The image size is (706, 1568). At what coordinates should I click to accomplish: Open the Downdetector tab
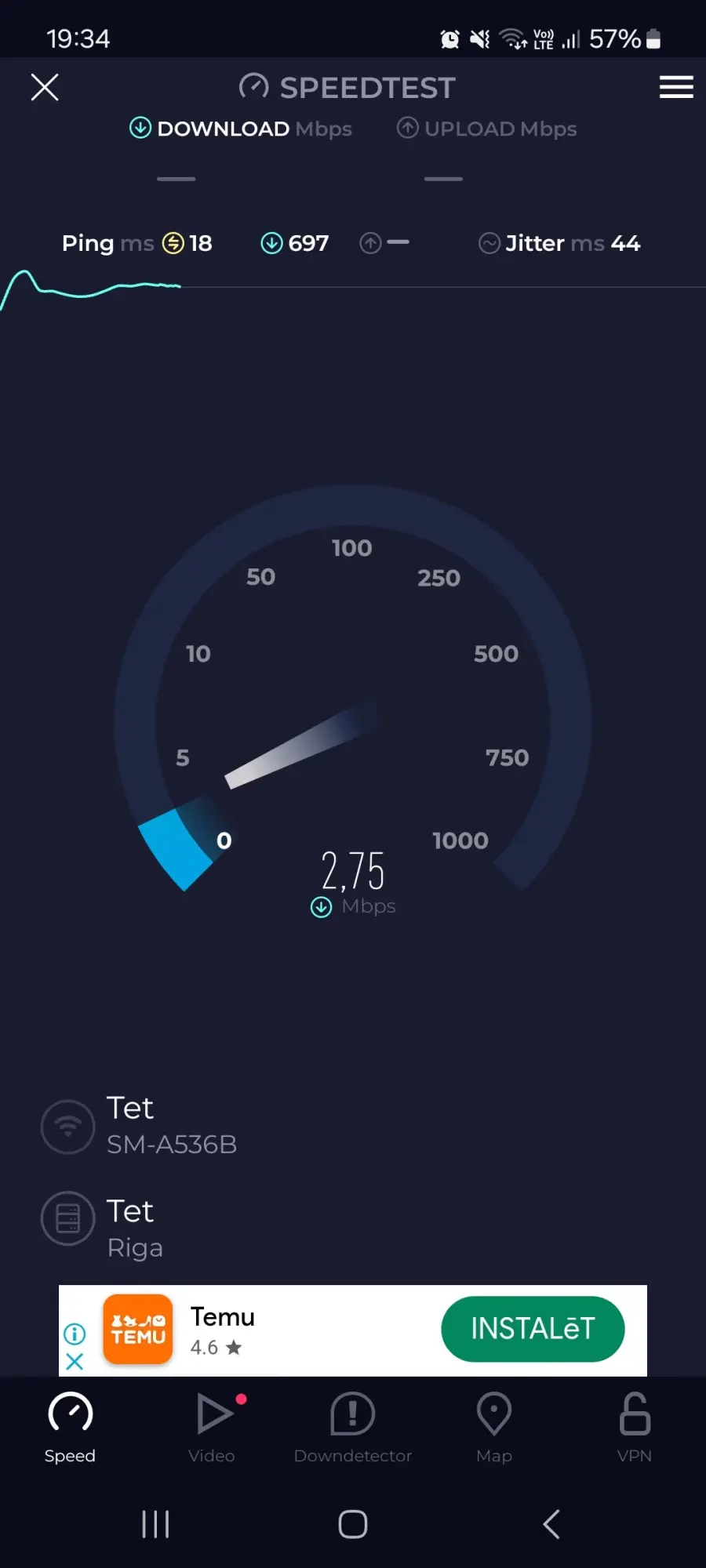(353, 1428)
